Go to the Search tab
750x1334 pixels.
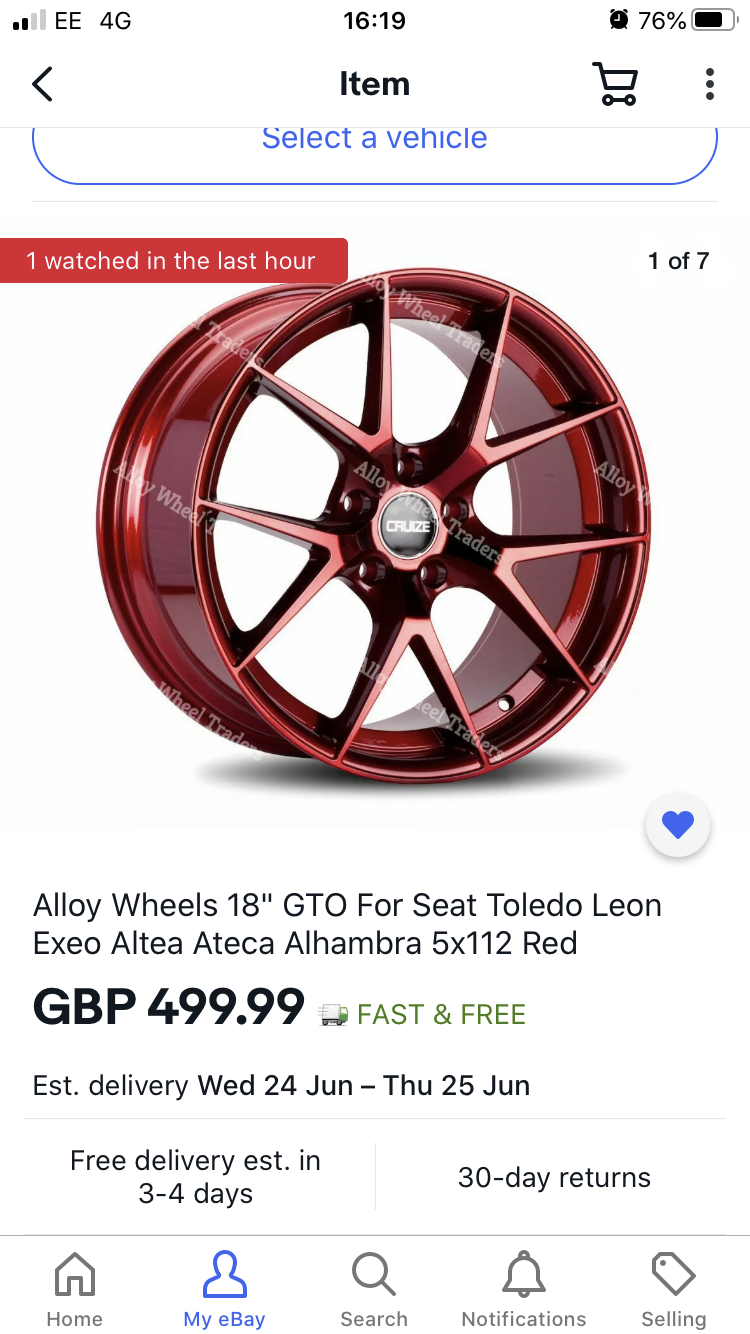pos(374,1290)
